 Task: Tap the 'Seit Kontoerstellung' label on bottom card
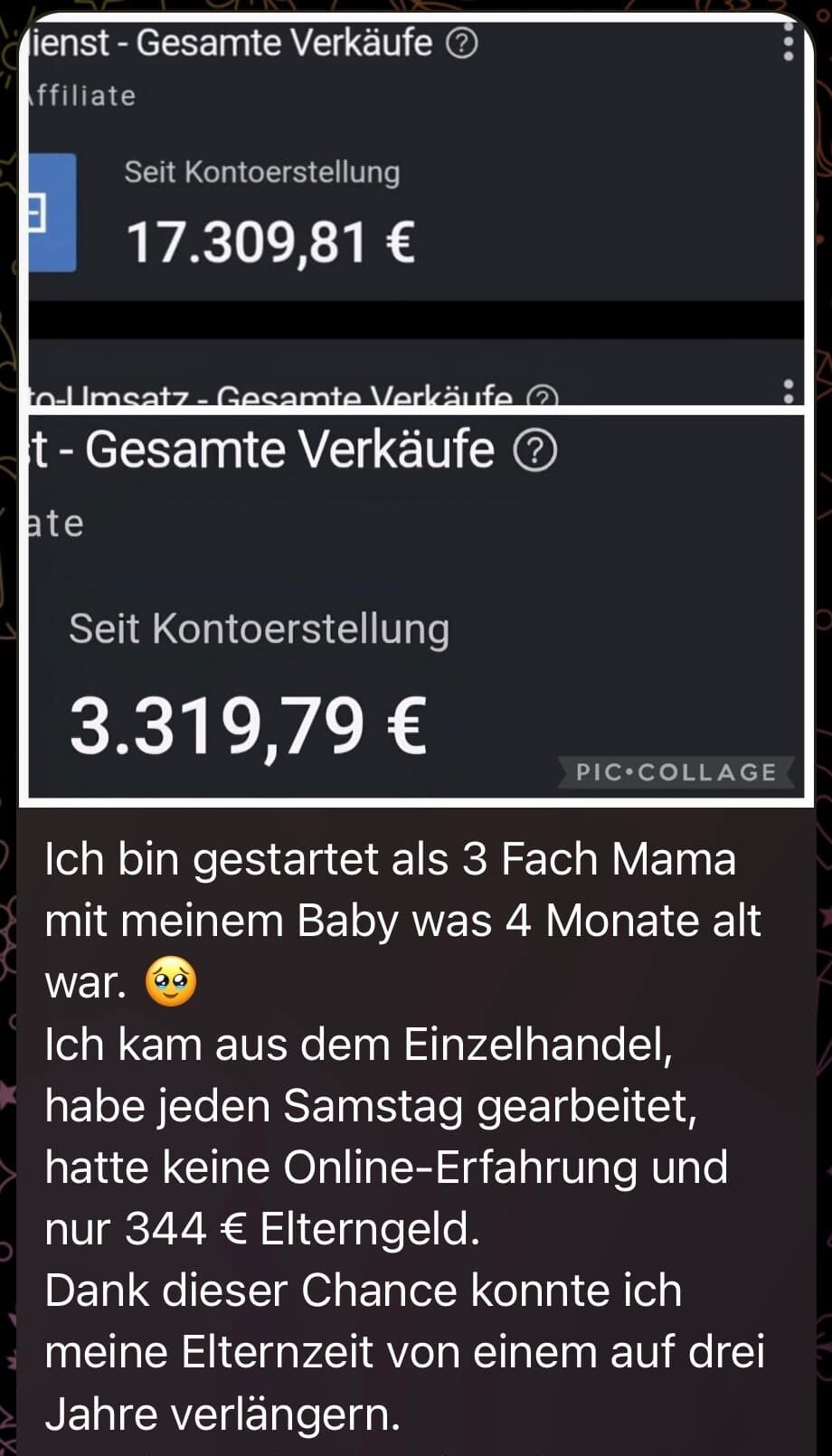point(260,629)
